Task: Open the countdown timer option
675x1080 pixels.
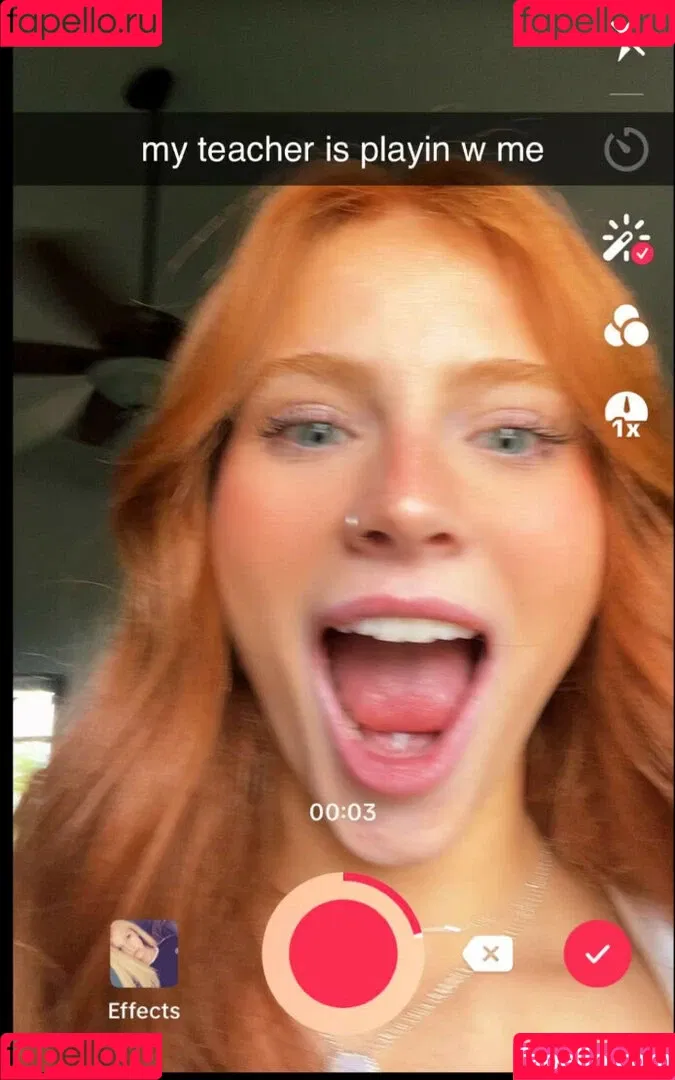Action: tap(627, 151)
